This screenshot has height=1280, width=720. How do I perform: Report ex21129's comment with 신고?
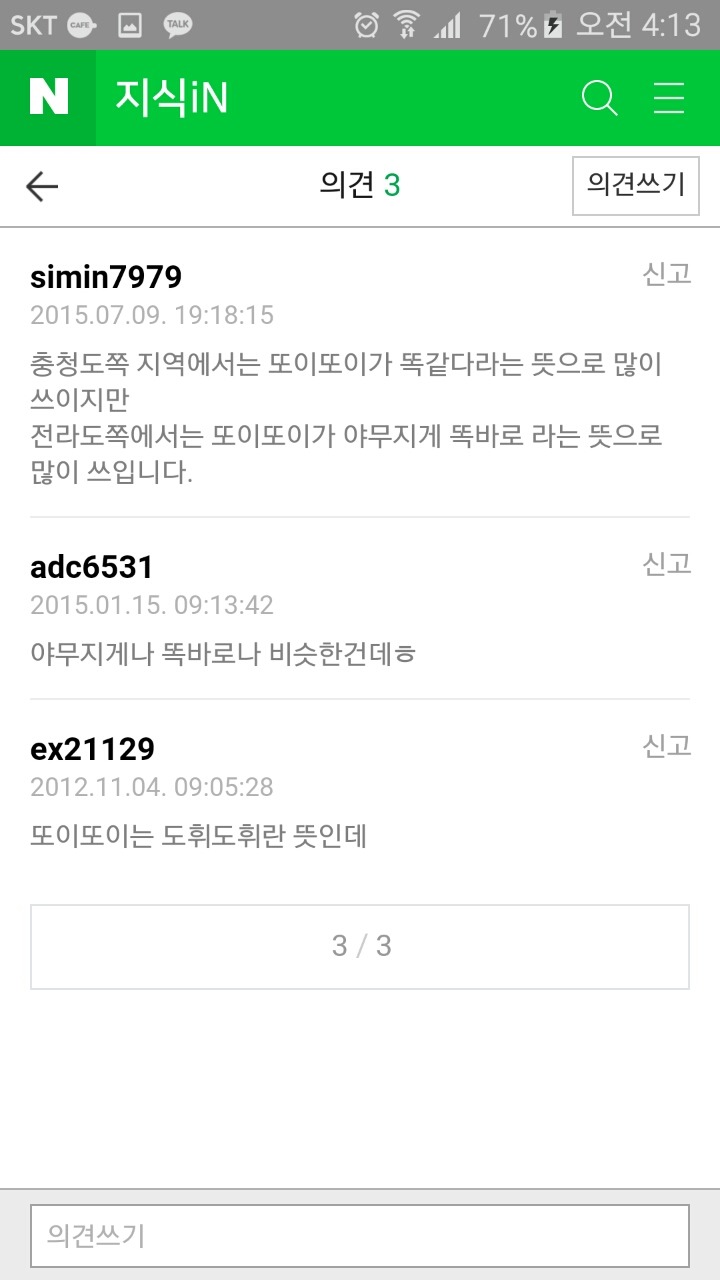(666, 746)
